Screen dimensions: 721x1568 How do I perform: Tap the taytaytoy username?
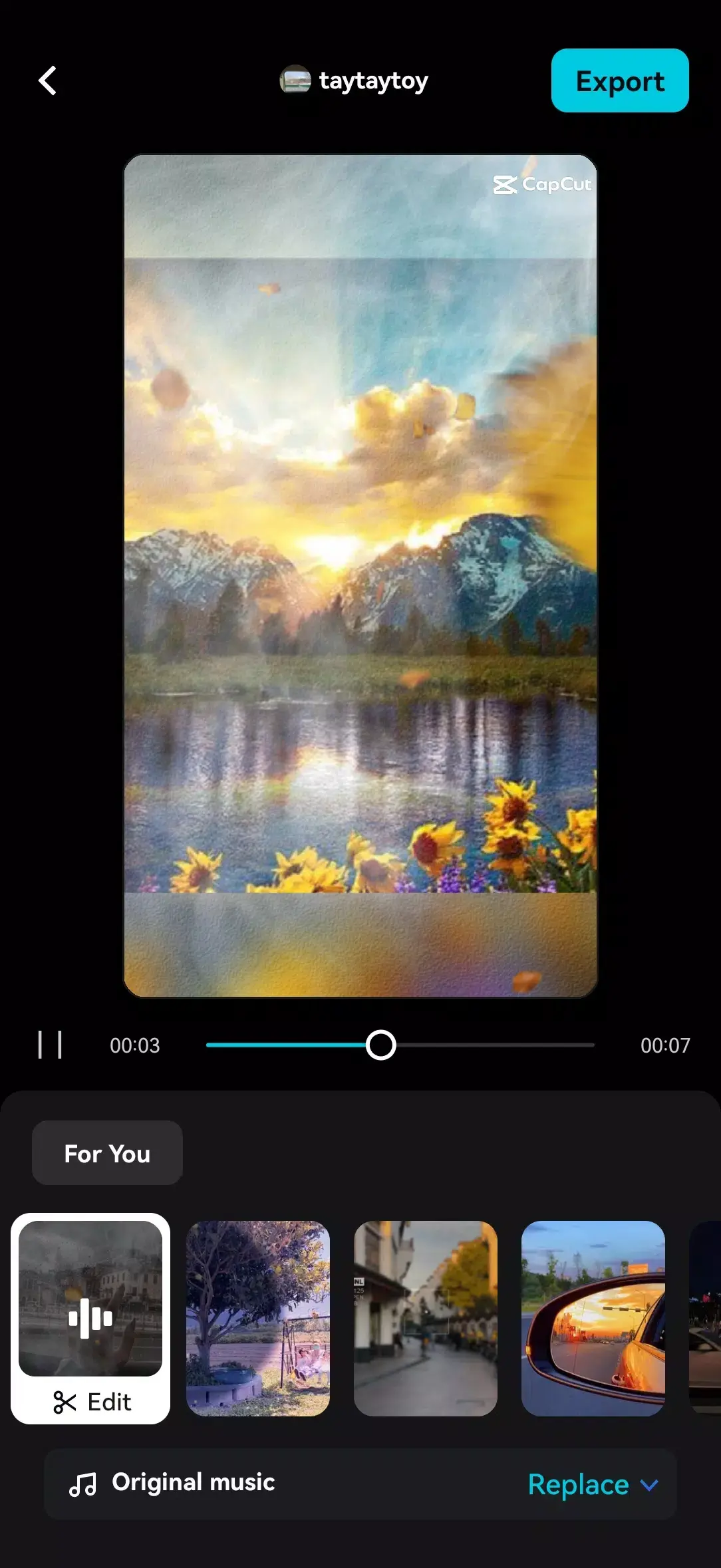tap(373, 80)
